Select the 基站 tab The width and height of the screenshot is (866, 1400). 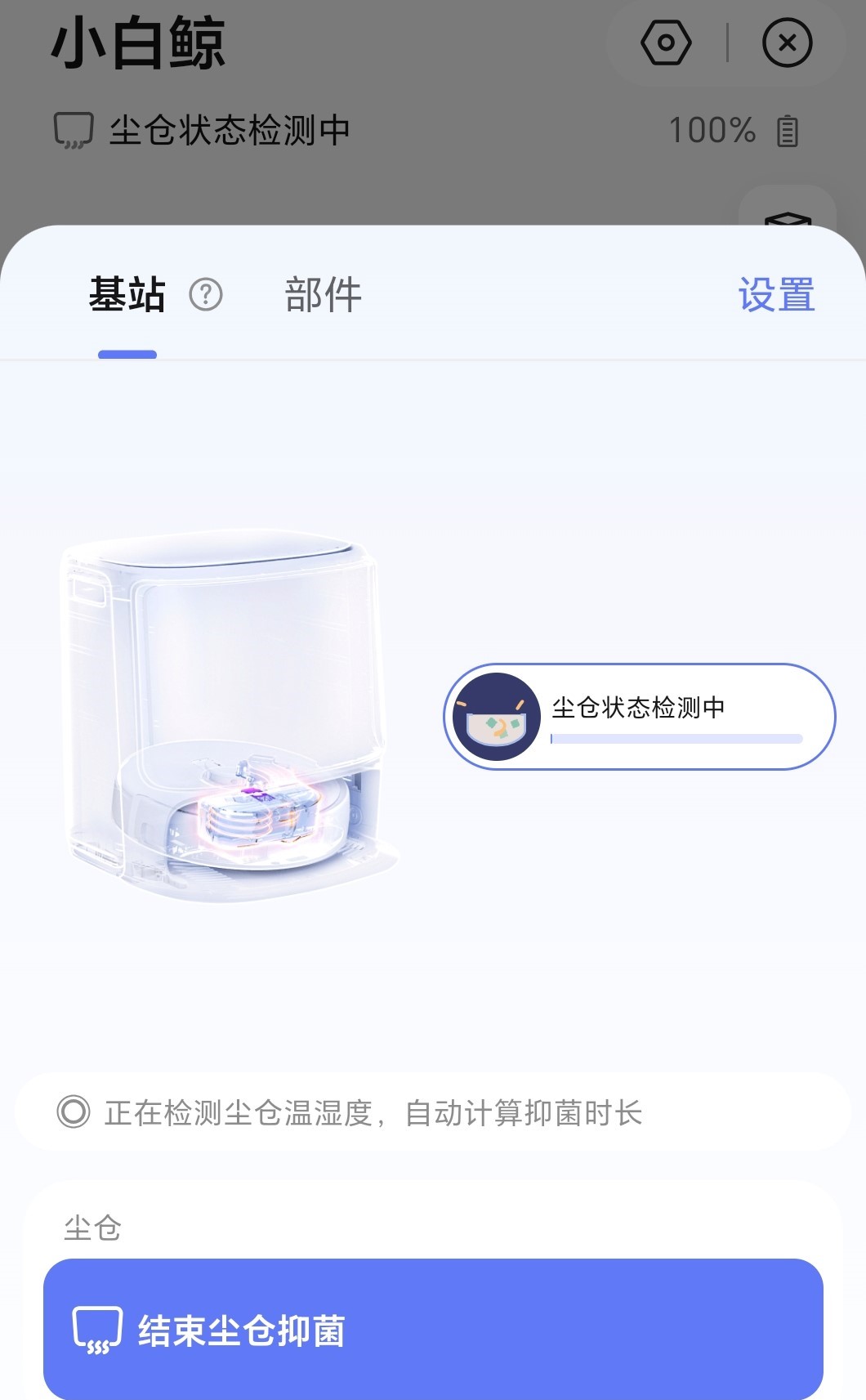(127, 295)
